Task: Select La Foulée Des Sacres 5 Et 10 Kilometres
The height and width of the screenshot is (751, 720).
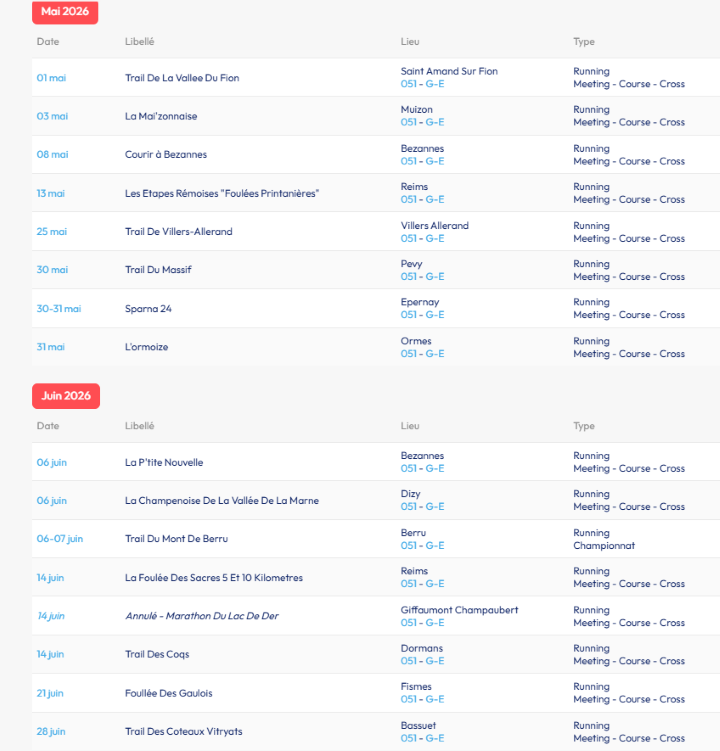Action: pyautogui.click(x=214, y=578)
